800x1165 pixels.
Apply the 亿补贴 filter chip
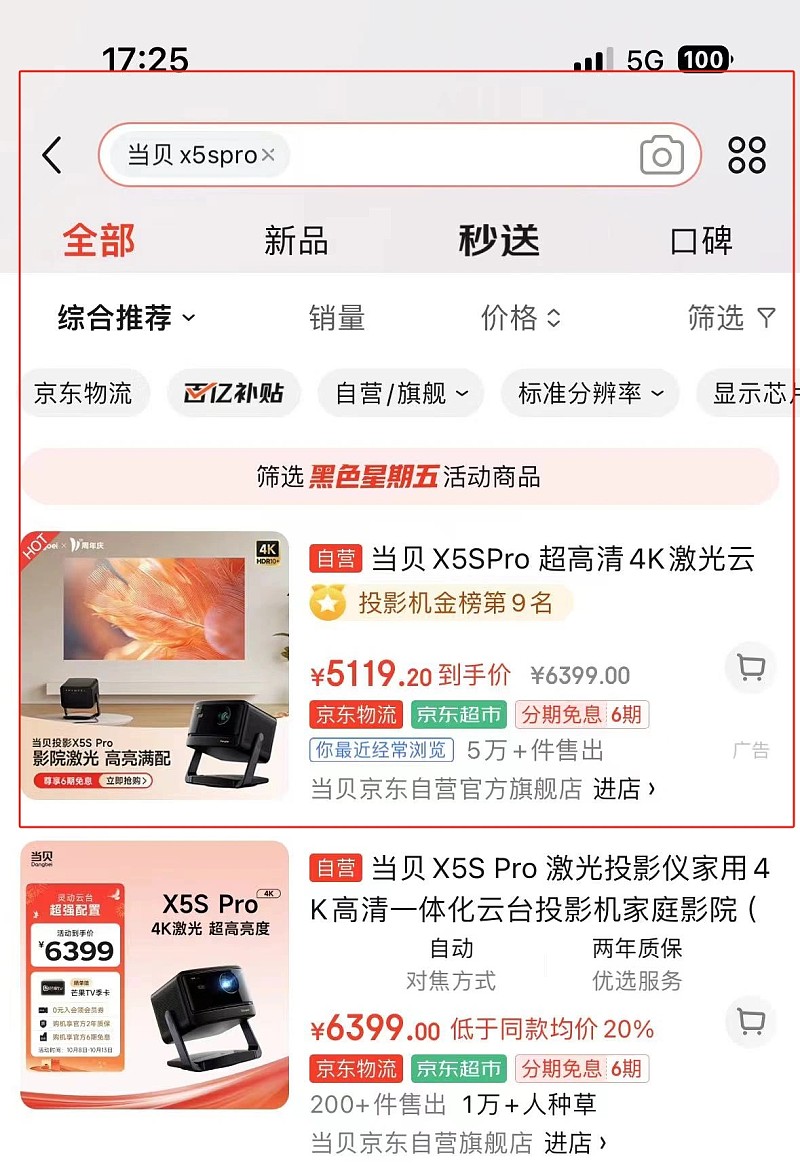point(233,393)
